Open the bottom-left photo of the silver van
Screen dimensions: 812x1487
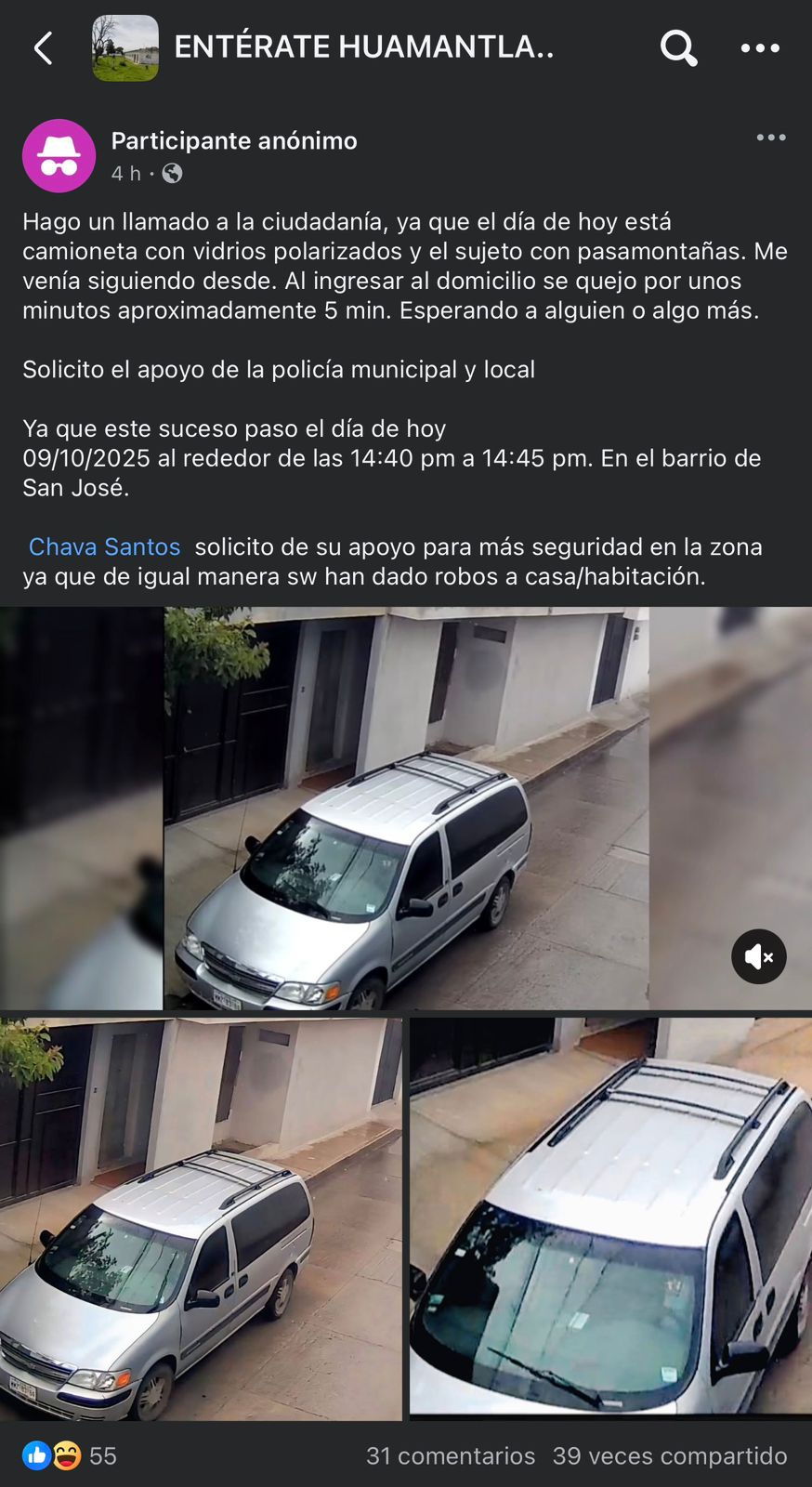click(201, 1218)
